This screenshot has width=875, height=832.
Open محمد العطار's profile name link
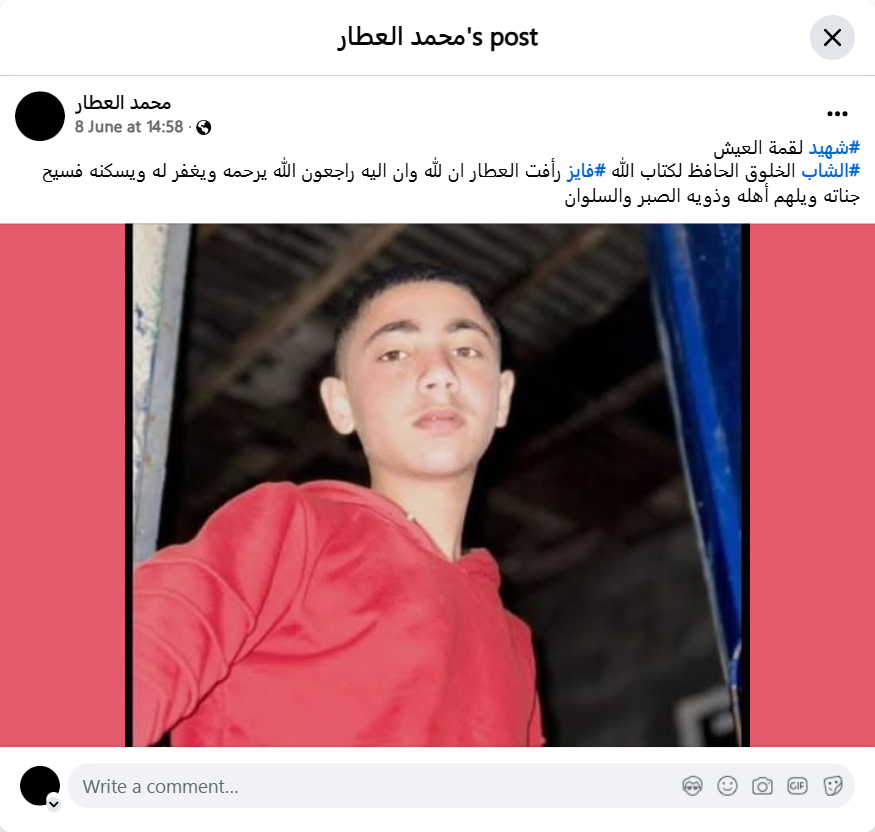(122, 103)
